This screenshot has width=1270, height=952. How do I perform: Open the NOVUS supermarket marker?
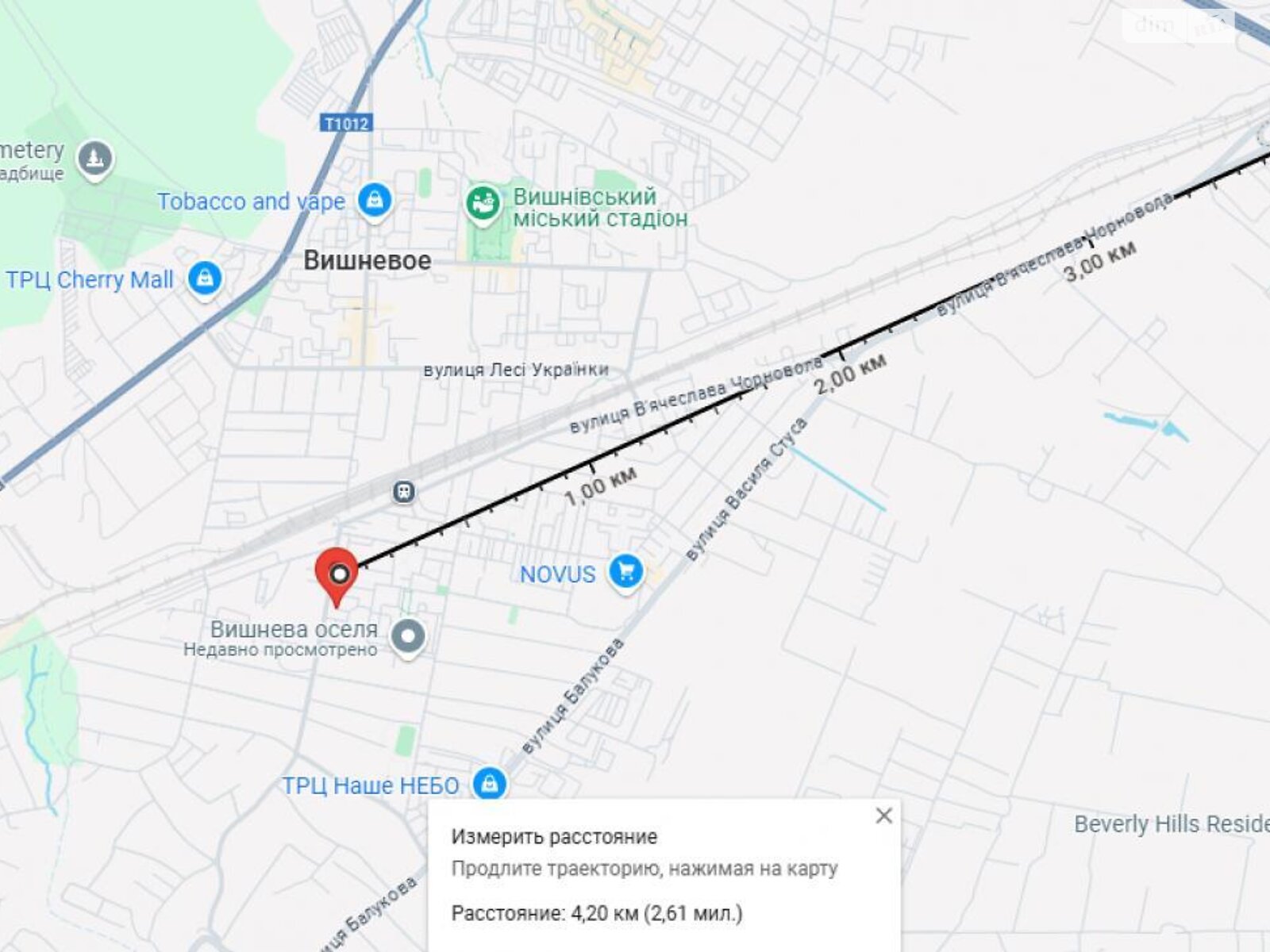[625, 571]
